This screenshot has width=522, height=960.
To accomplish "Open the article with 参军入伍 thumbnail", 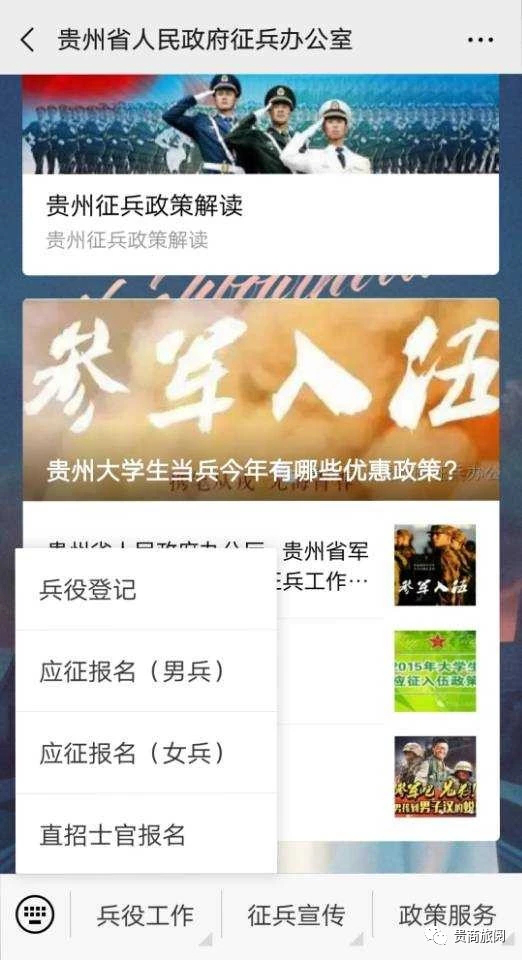I will pos(434,565).
